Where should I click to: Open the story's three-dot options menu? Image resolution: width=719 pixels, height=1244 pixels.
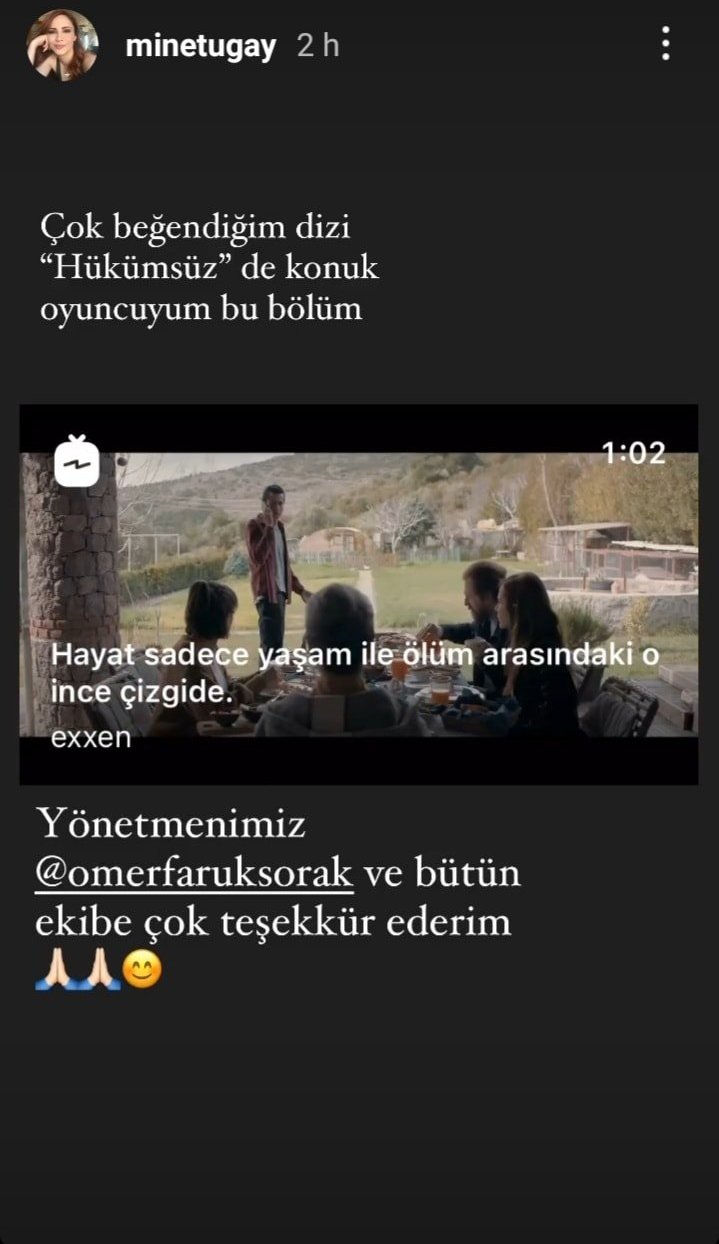665,44
